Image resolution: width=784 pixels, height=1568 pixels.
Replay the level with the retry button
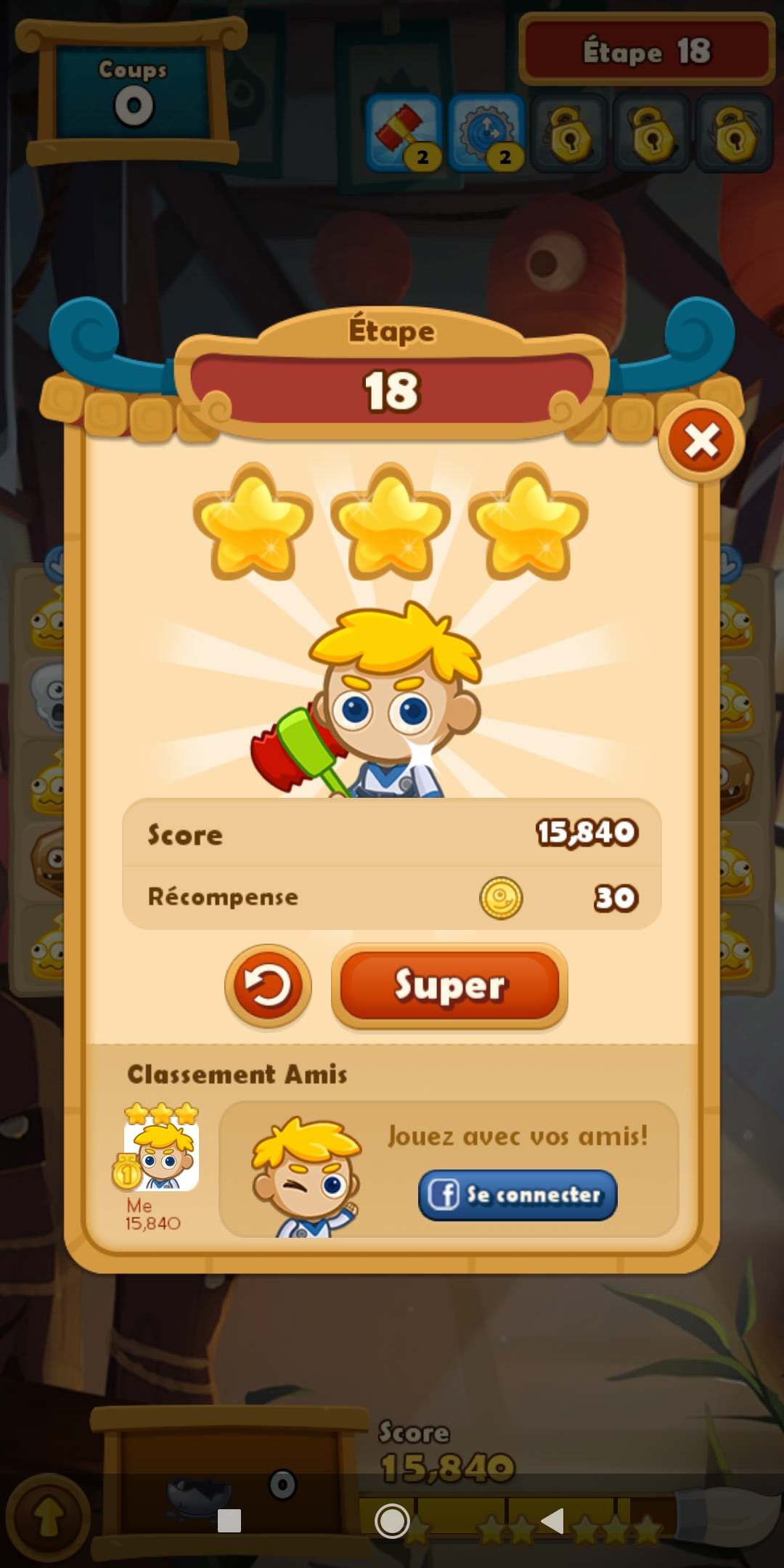pyautogui.click(x=268, y=987)
